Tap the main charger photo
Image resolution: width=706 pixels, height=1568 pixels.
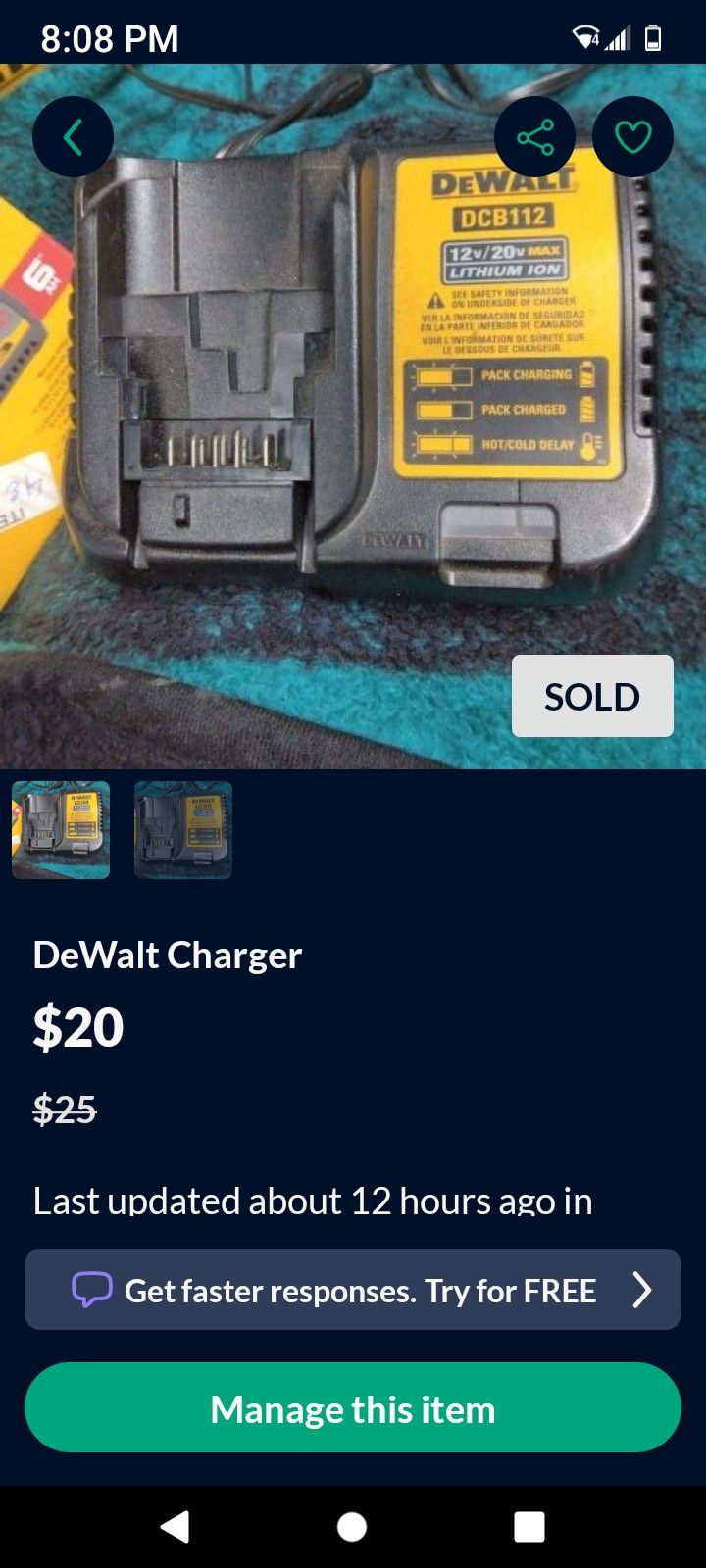tap(353, 412)
